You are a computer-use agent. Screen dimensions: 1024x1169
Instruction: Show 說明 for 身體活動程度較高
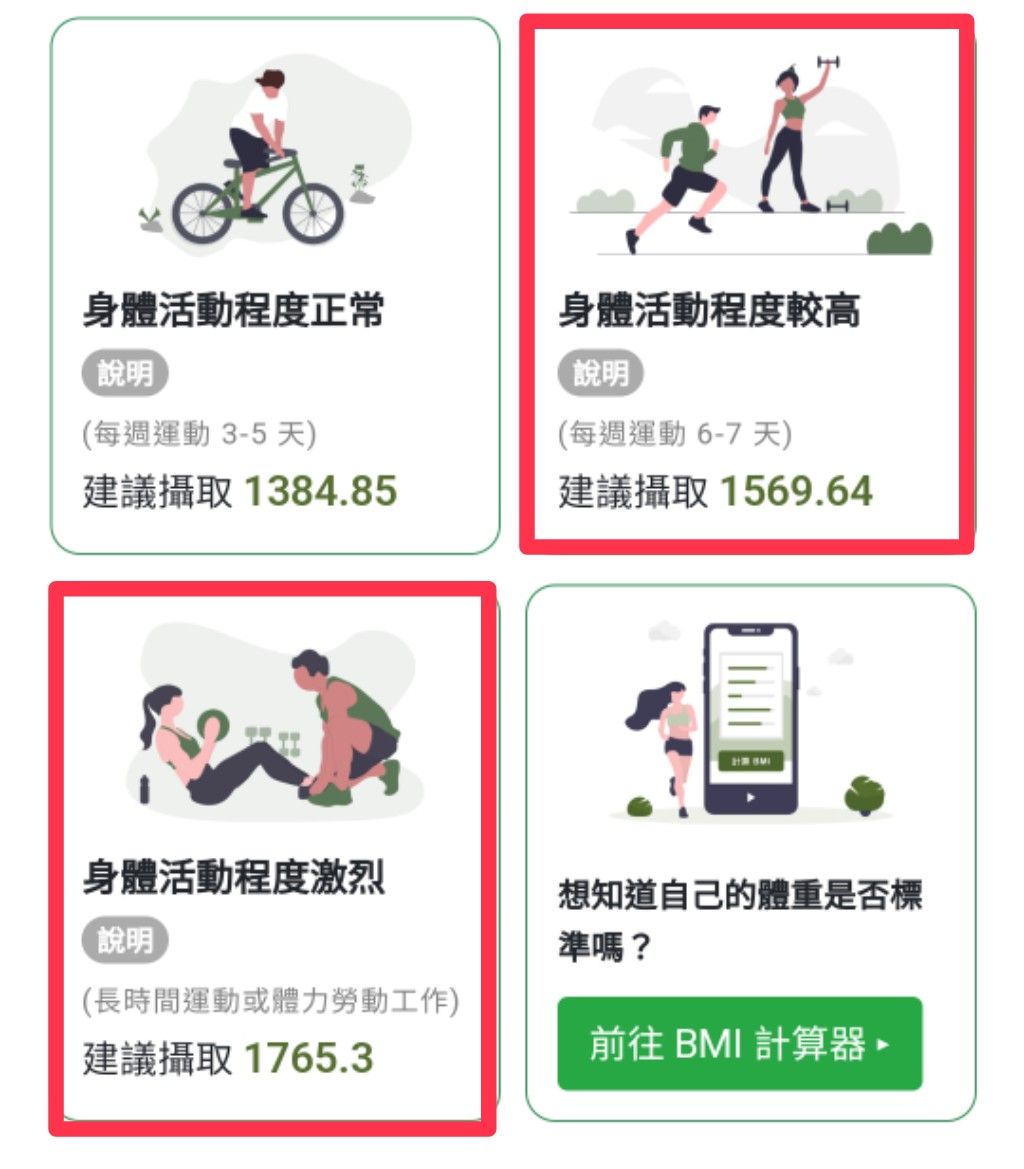(600, 374)
